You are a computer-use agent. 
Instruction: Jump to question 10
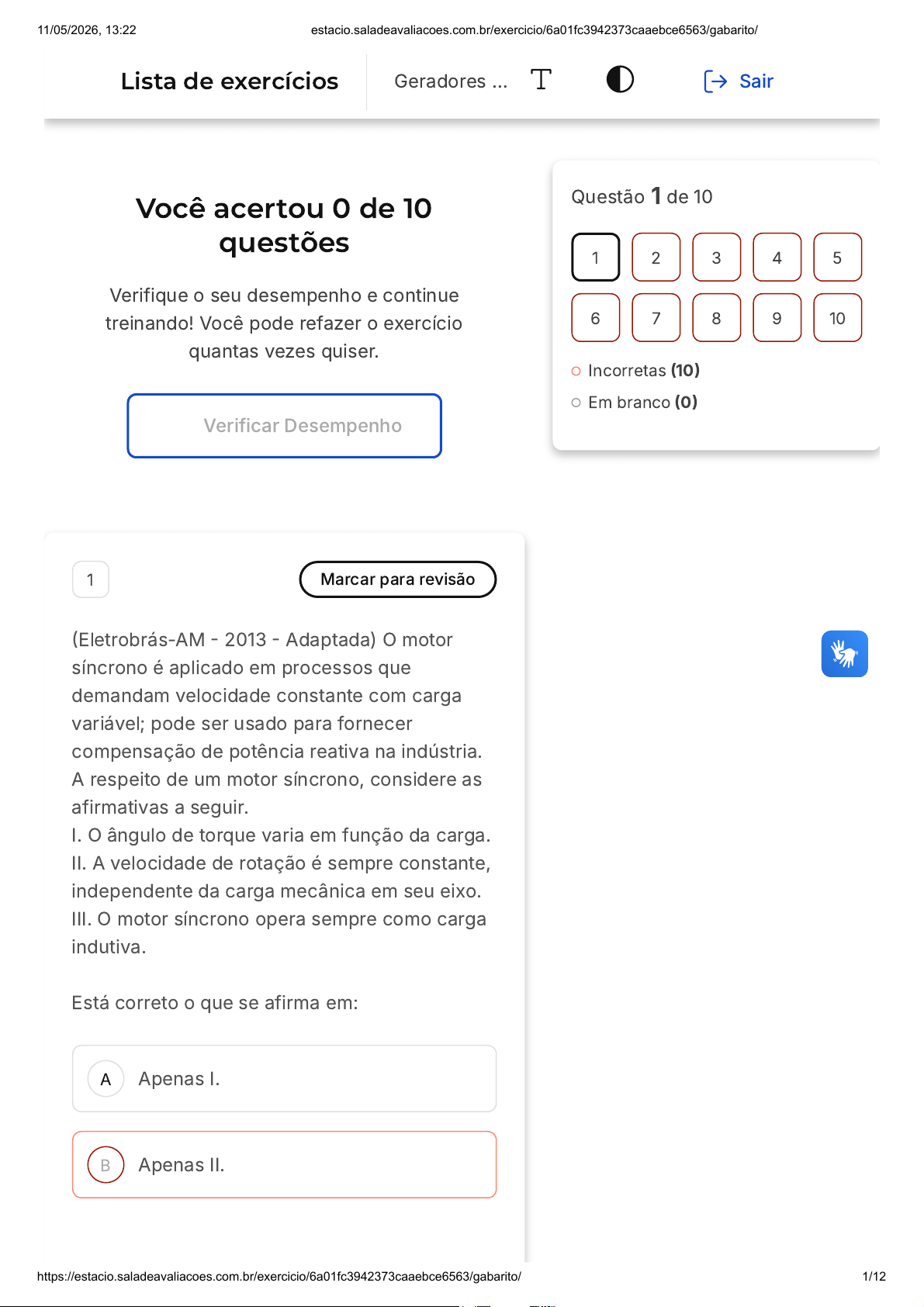tap(837, 318)
